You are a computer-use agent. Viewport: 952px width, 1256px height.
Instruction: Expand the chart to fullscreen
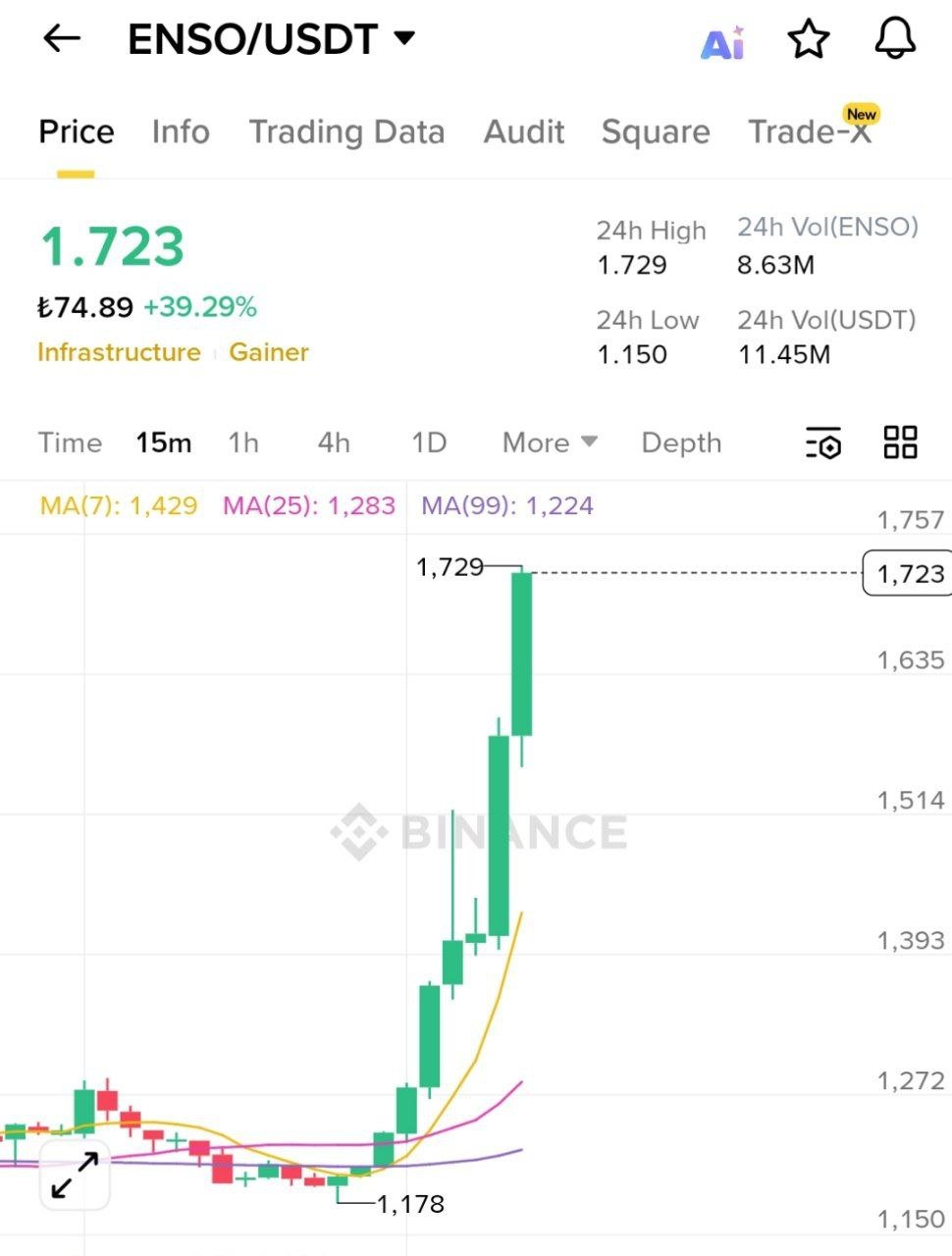[75, 1174]
